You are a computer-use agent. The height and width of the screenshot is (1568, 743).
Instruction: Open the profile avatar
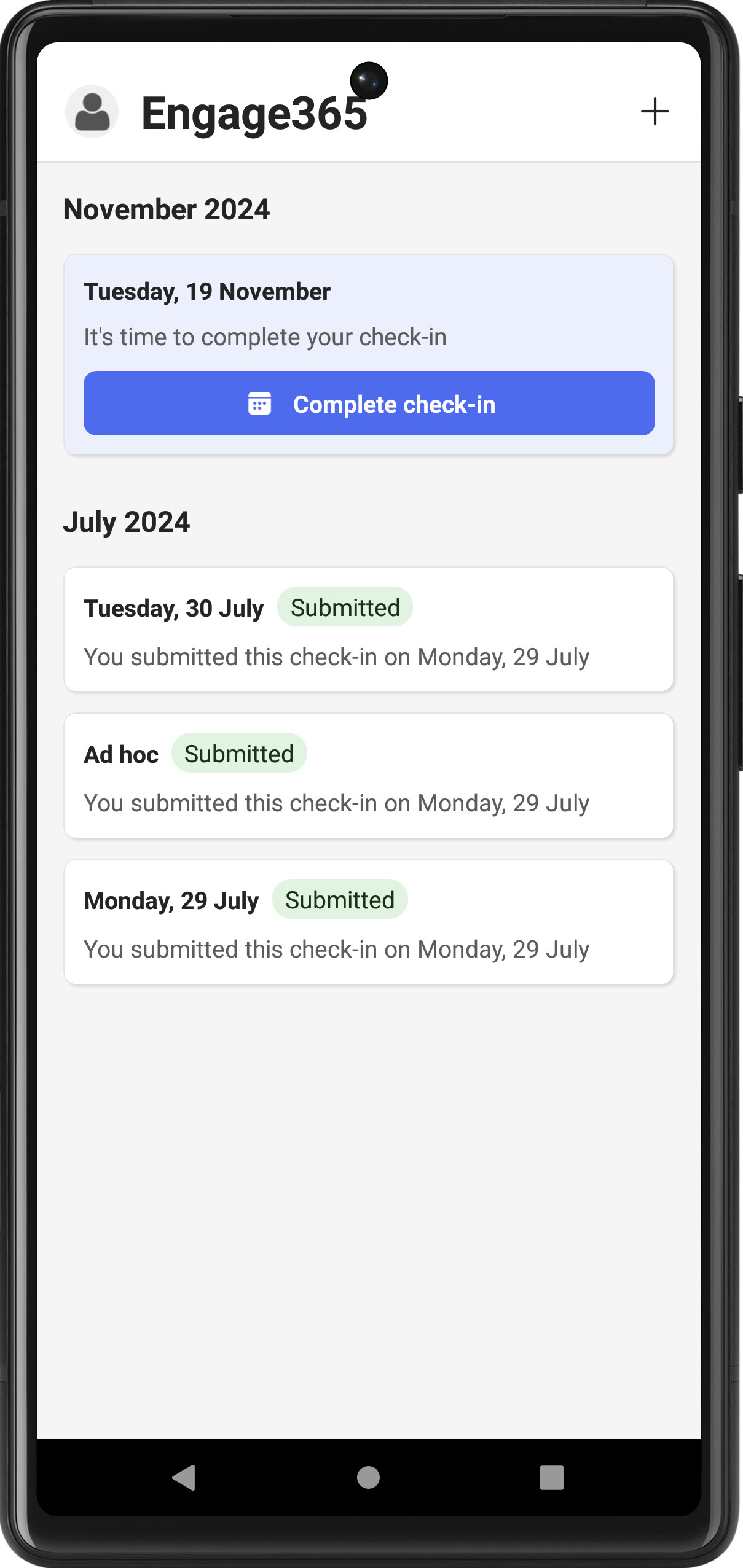(92, 112)
